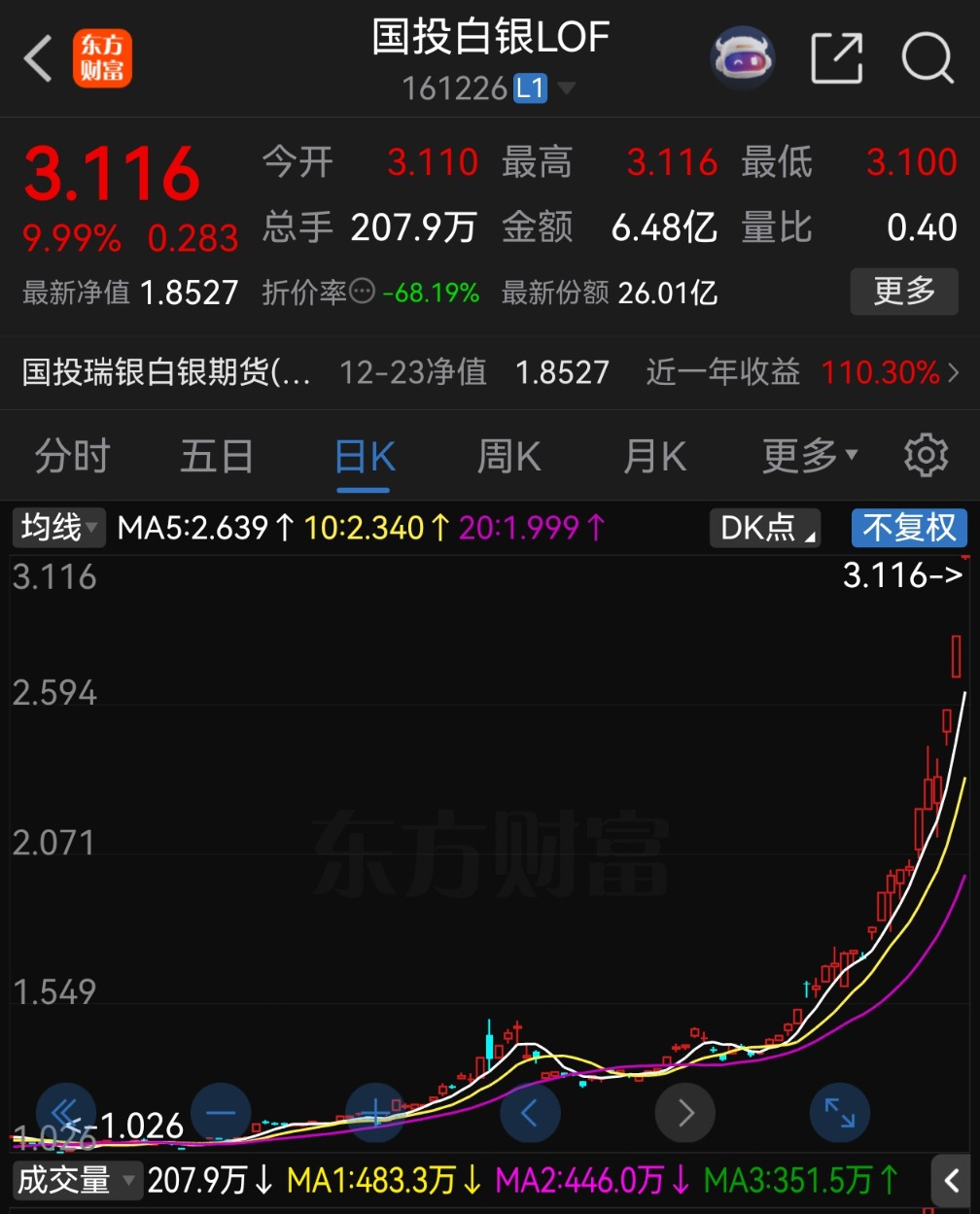Switch to the 五日 chart tab
This screenshot has height=1214, width=980.
(x=217, y=456)
